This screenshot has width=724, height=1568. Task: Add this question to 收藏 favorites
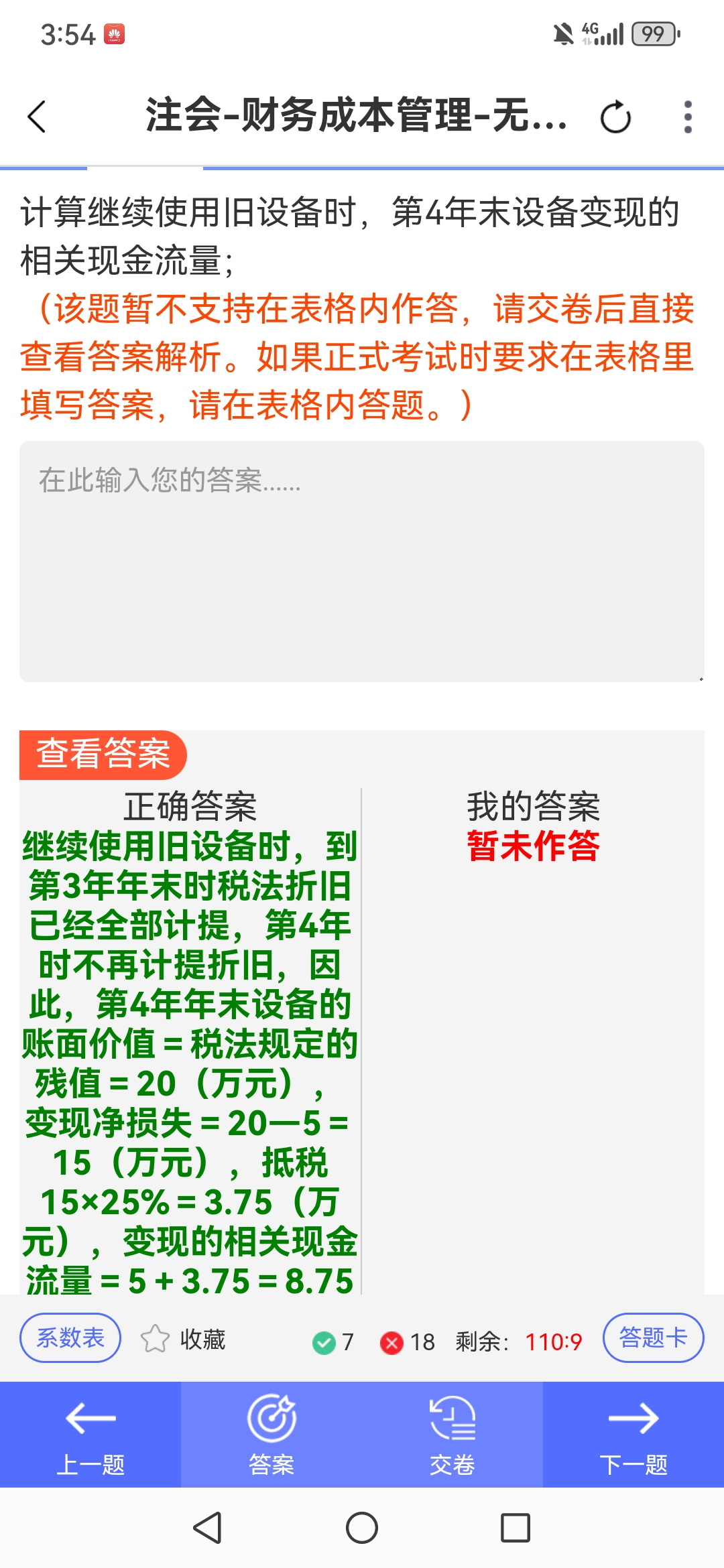click(183, 1339)
